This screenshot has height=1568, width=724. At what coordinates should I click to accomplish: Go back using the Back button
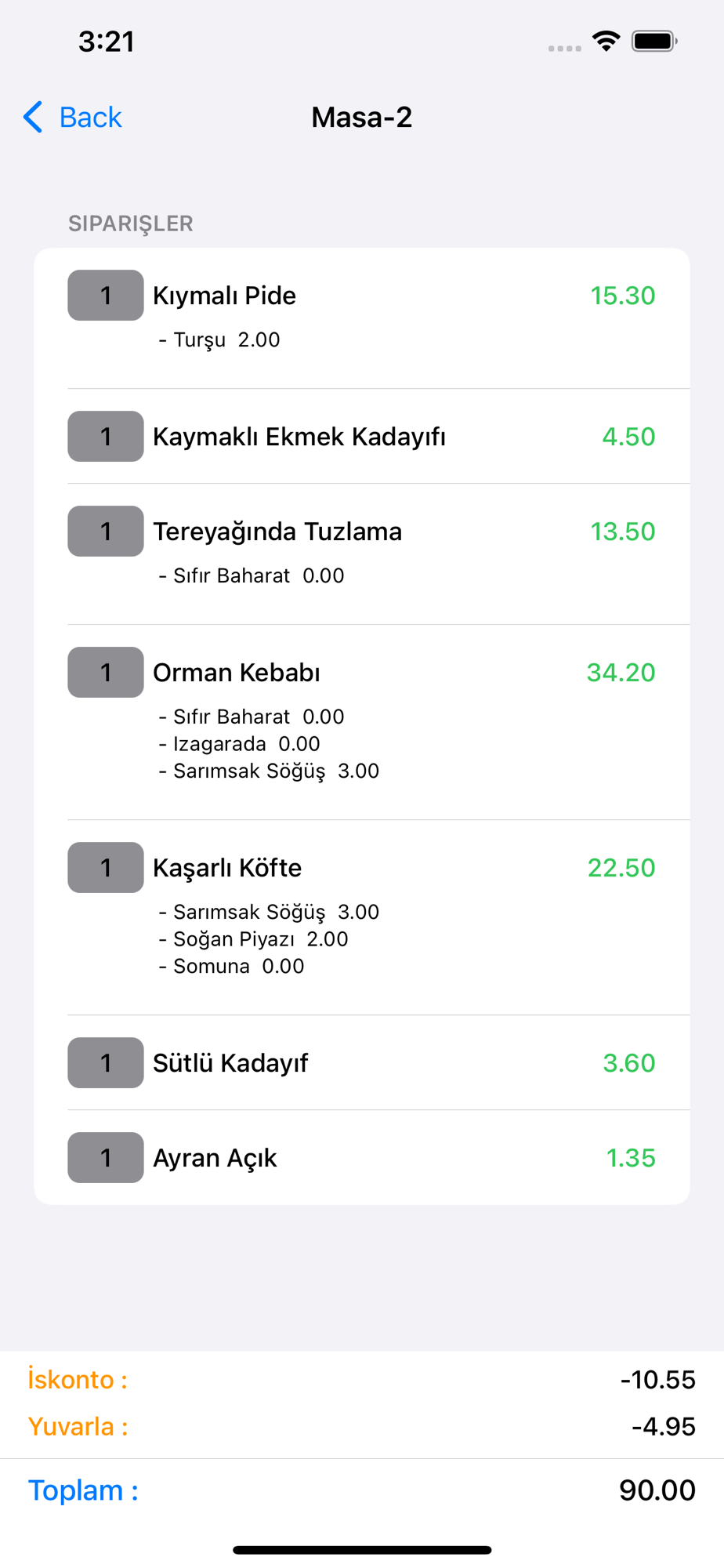[x=73, y=118]
